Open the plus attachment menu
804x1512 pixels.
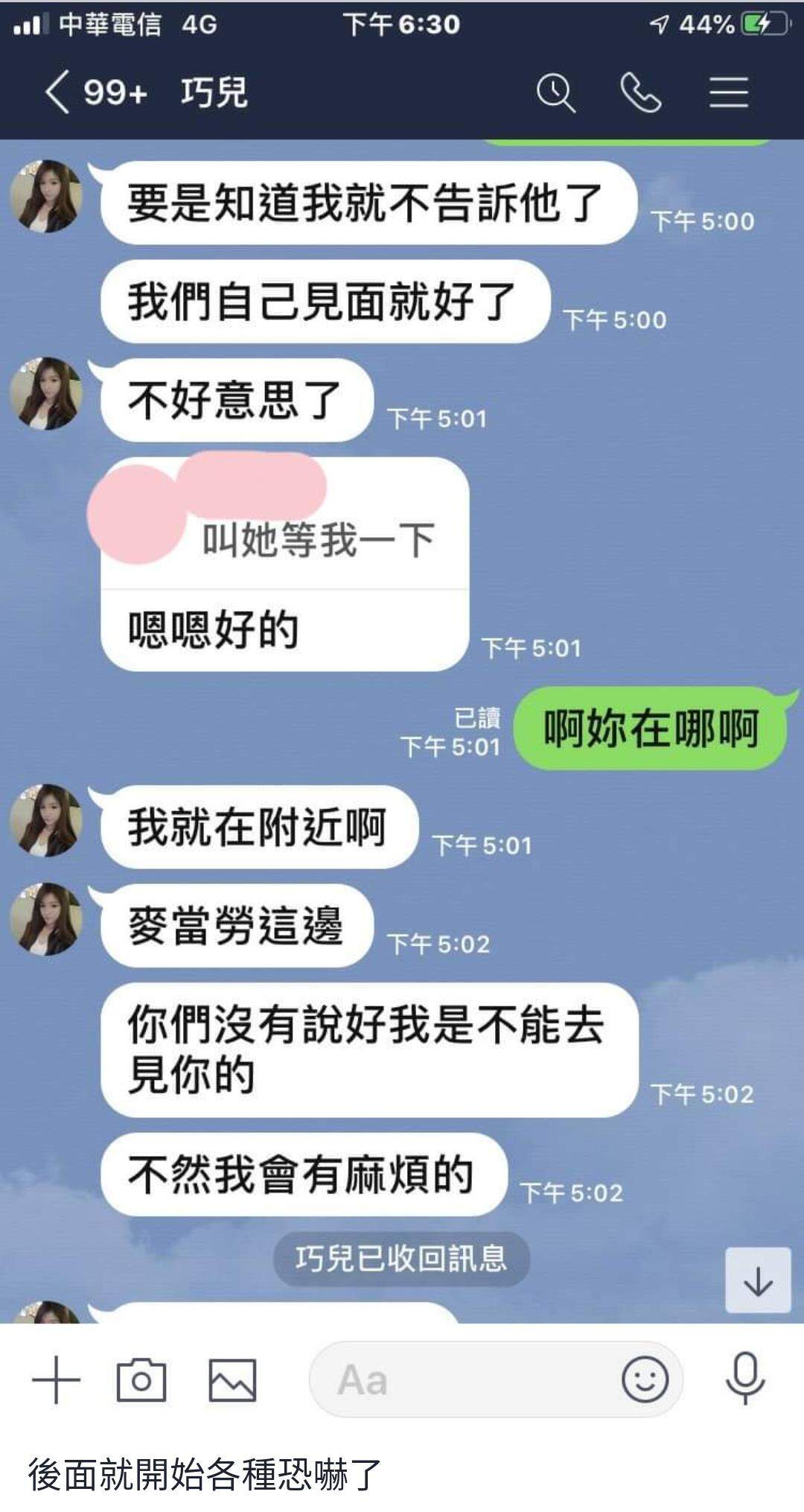click(56, 1379)
